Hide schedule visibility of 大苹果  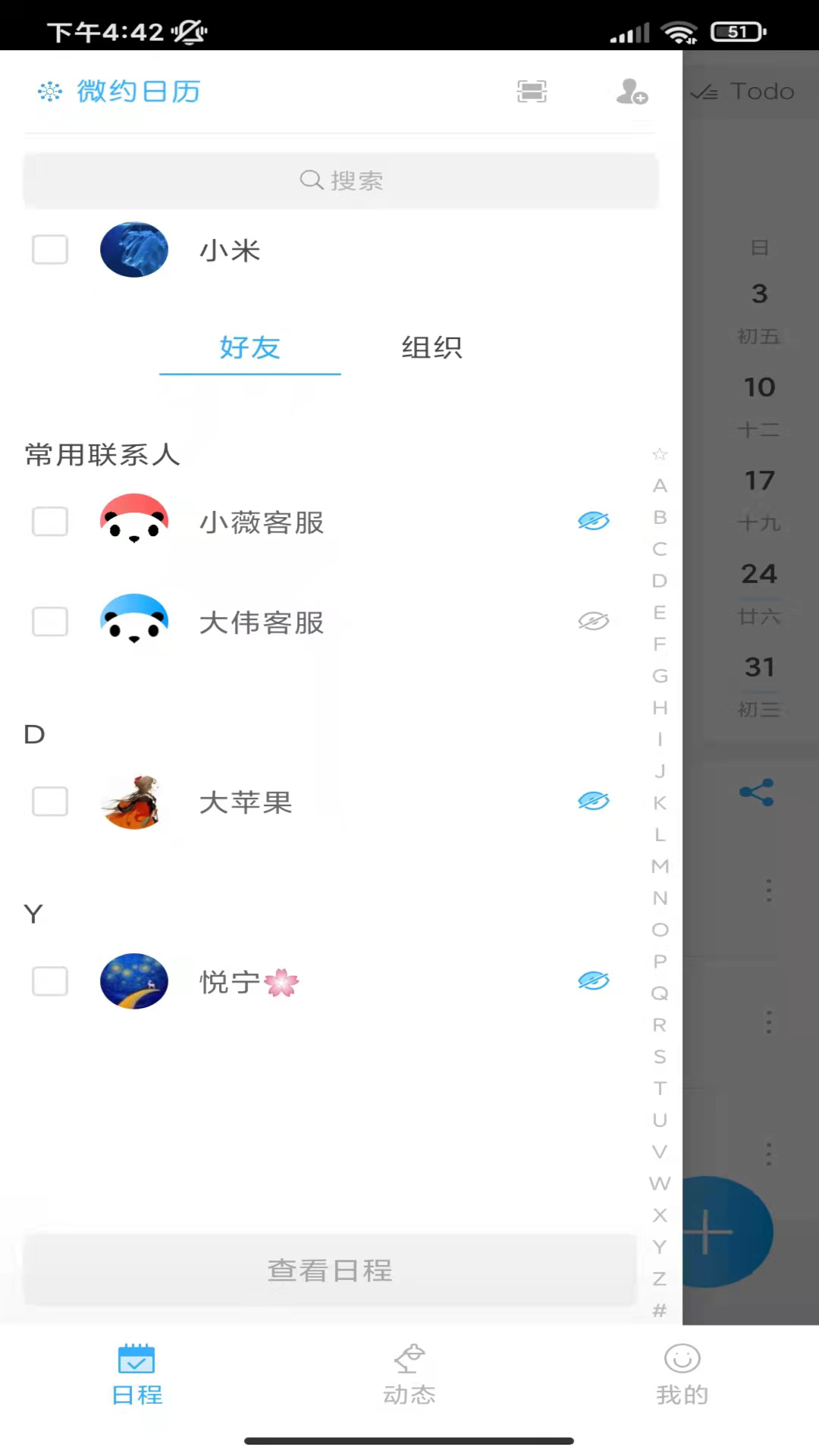pyautogui.click(x=594, y=800)
